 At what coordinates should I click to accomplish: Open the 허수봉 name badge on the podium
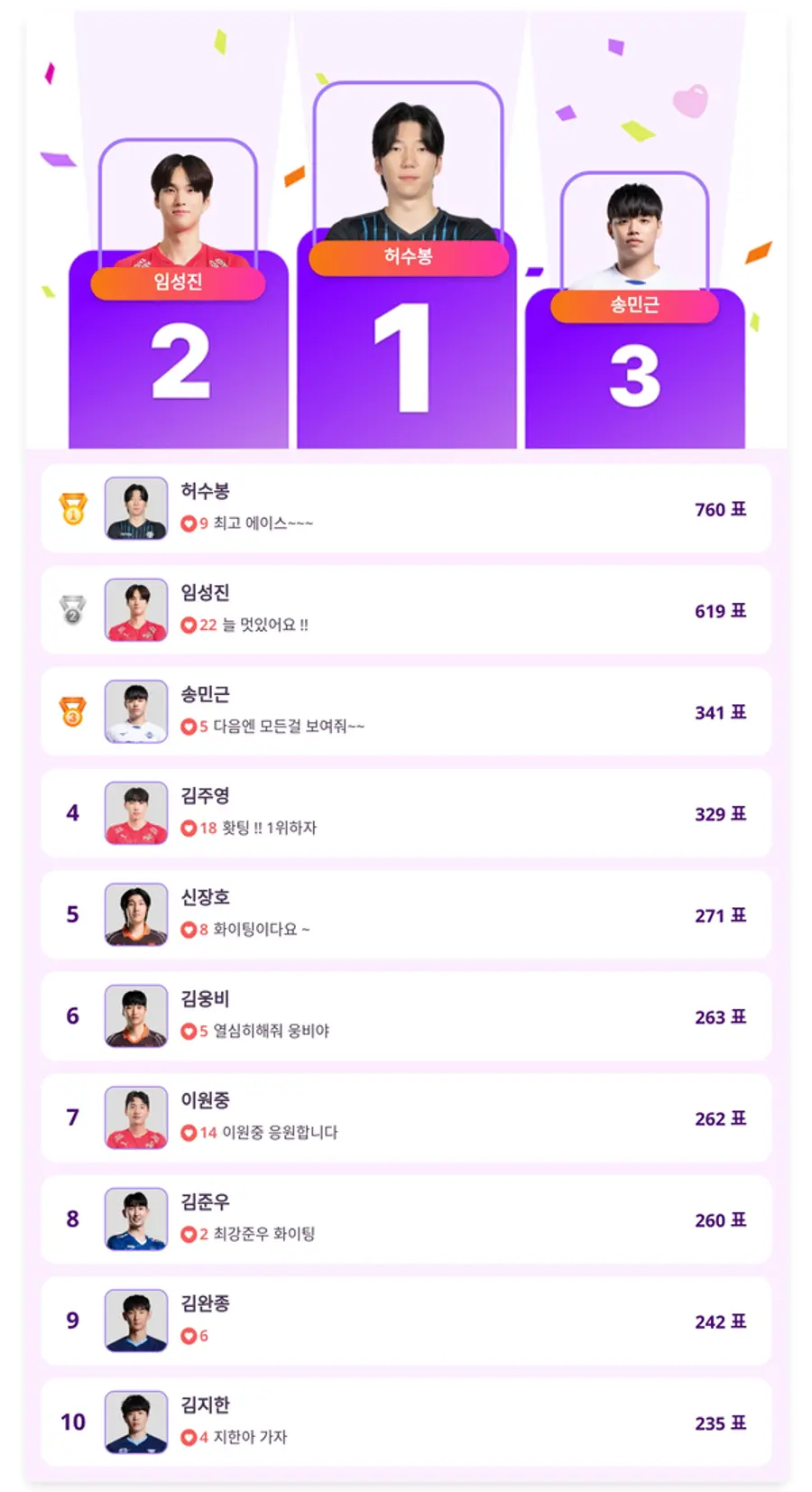click(409, 258)
